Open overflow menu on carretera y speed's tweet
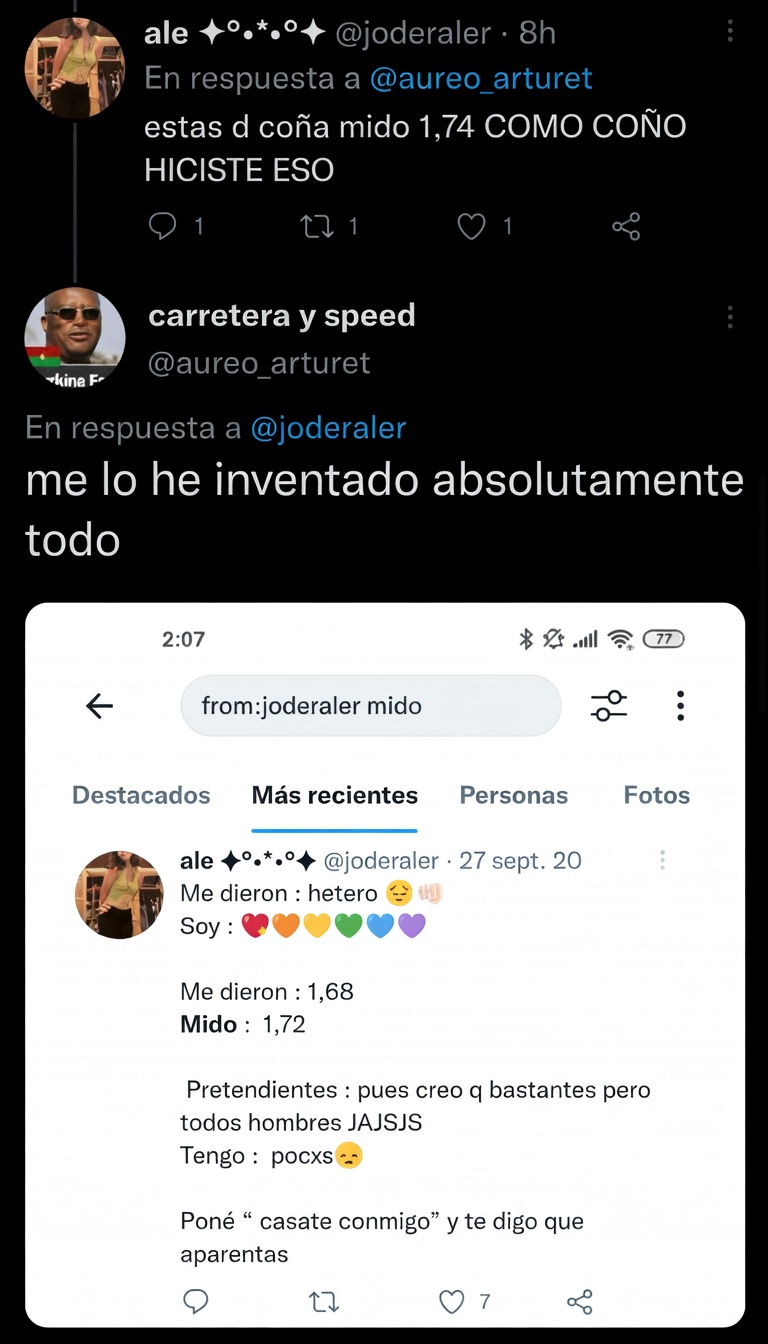 (x=730, y=318)
